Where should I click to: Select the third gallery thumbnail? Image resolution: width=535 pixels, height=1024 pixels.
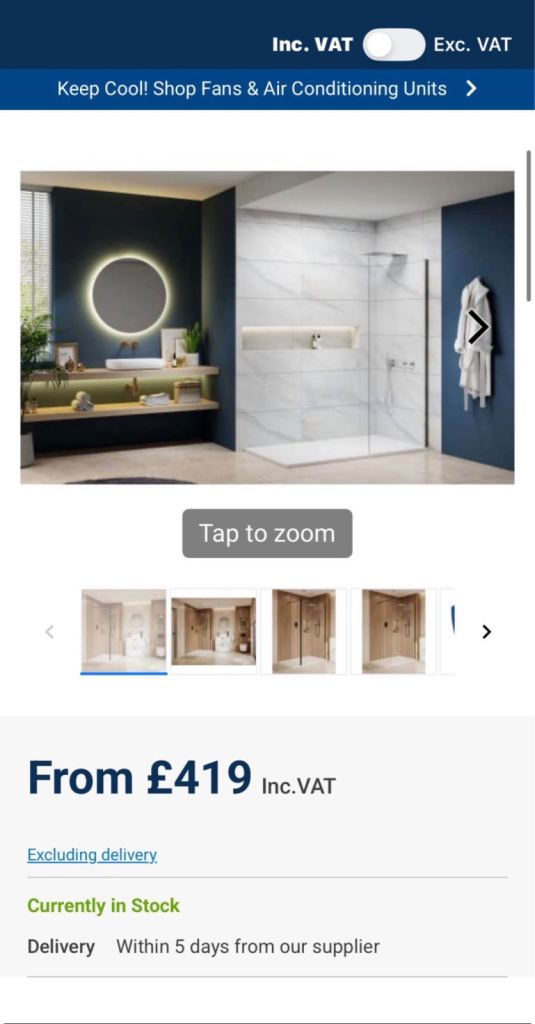(x=303, y=631)
